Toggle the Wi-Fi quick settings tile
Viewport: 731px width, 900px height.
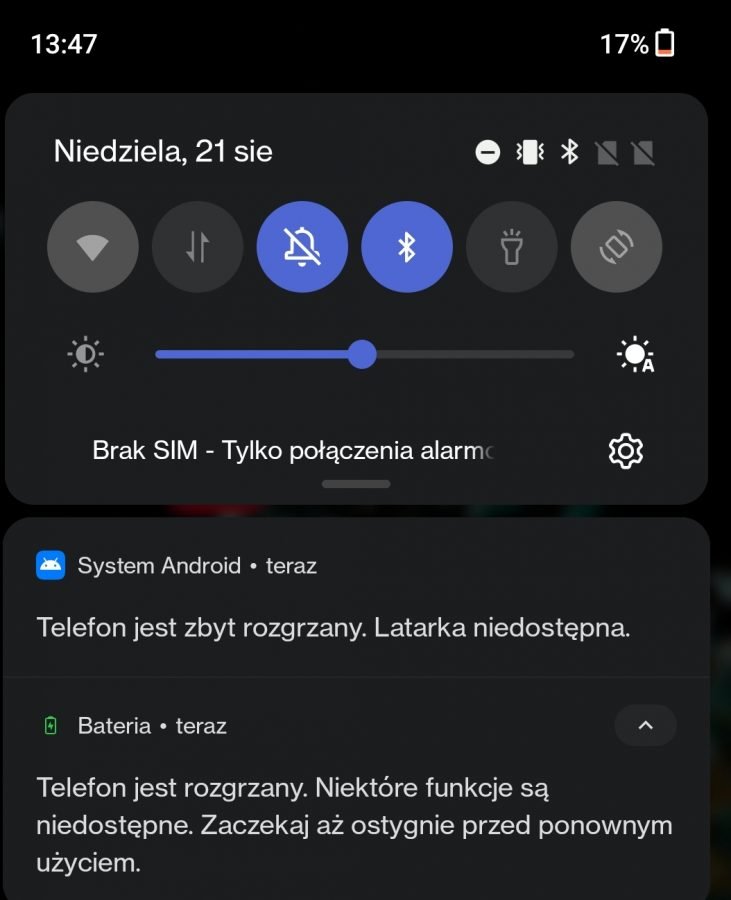click(x=93, y=247)
